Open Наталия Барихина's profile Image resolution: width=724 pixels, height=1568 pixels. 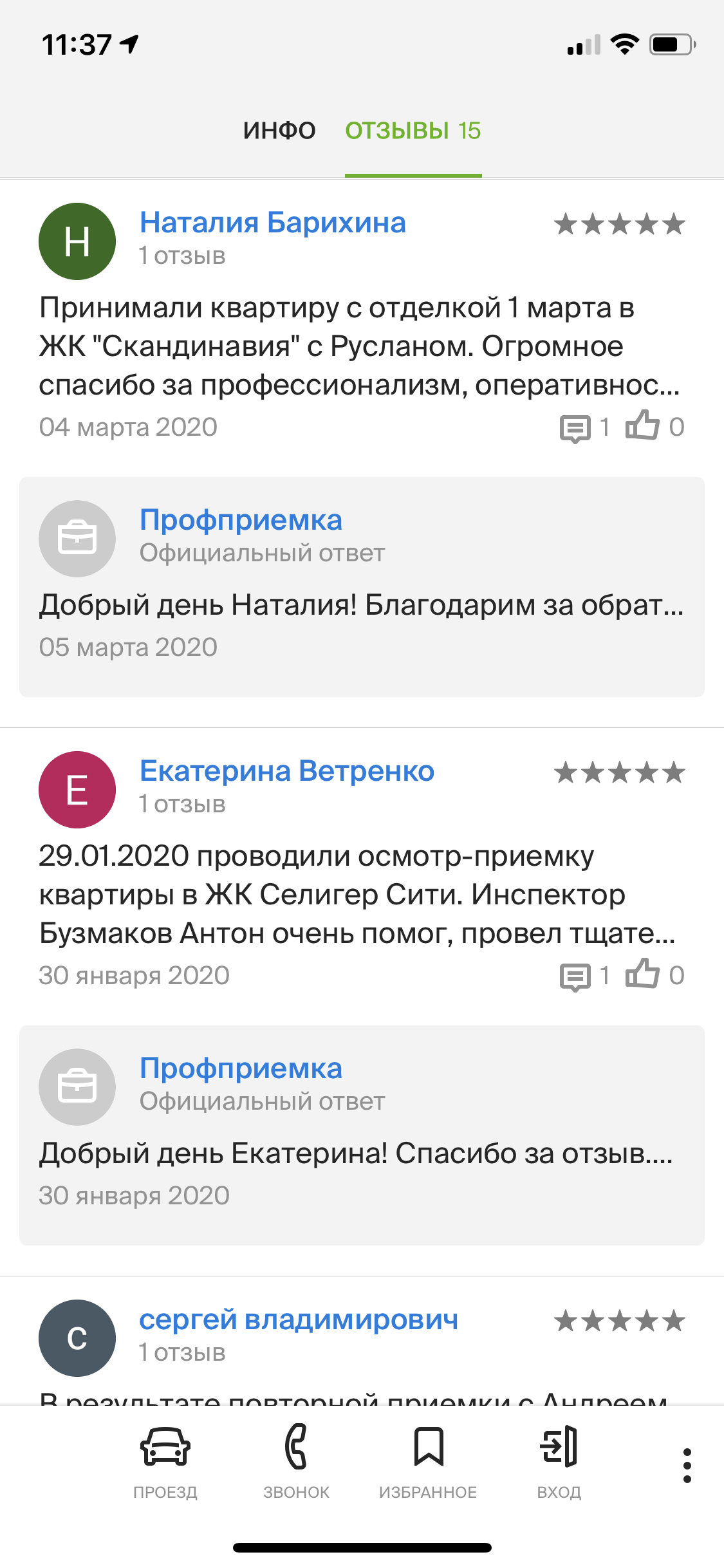point(272,223)
